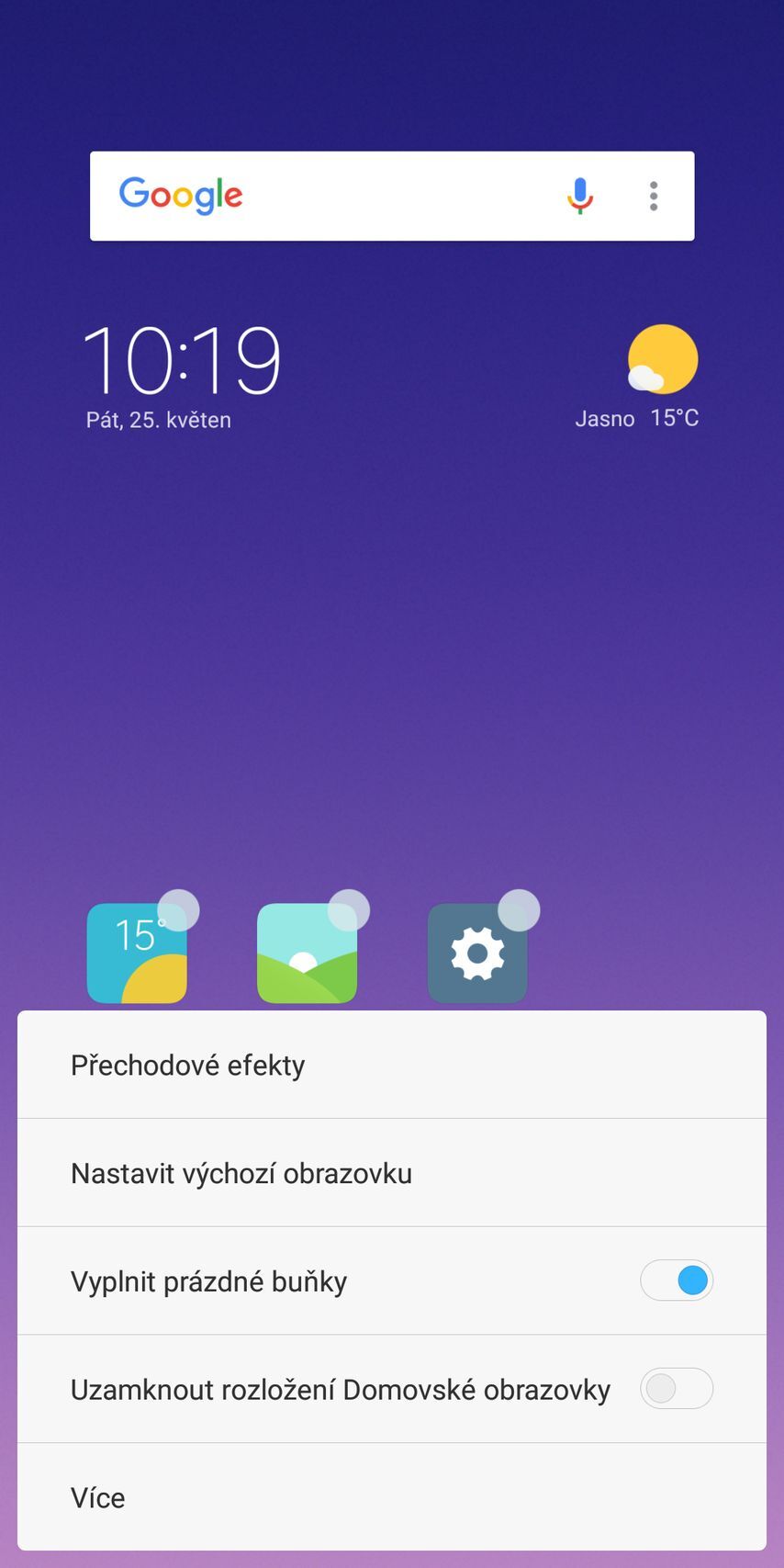Open the Gallery app icon

click(x=307, y=953)
